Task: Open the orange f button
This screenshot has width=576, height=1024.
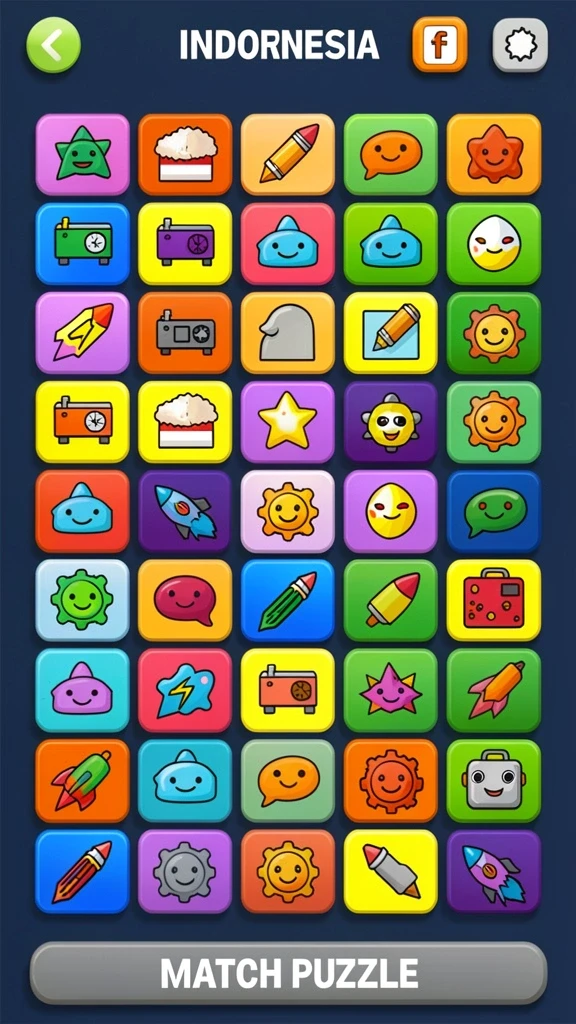Action: 440,44
